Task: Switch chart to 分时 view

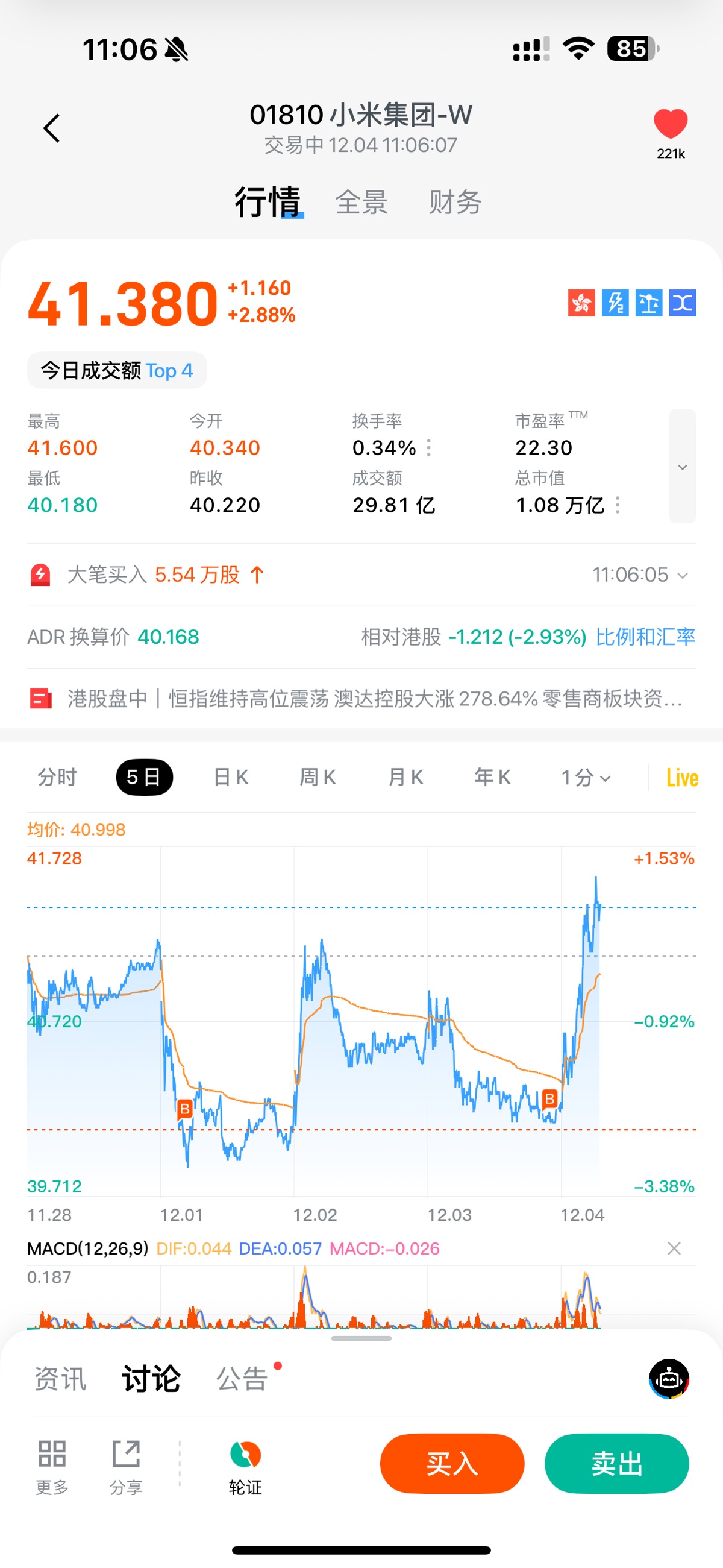Action: pos(57,777)
